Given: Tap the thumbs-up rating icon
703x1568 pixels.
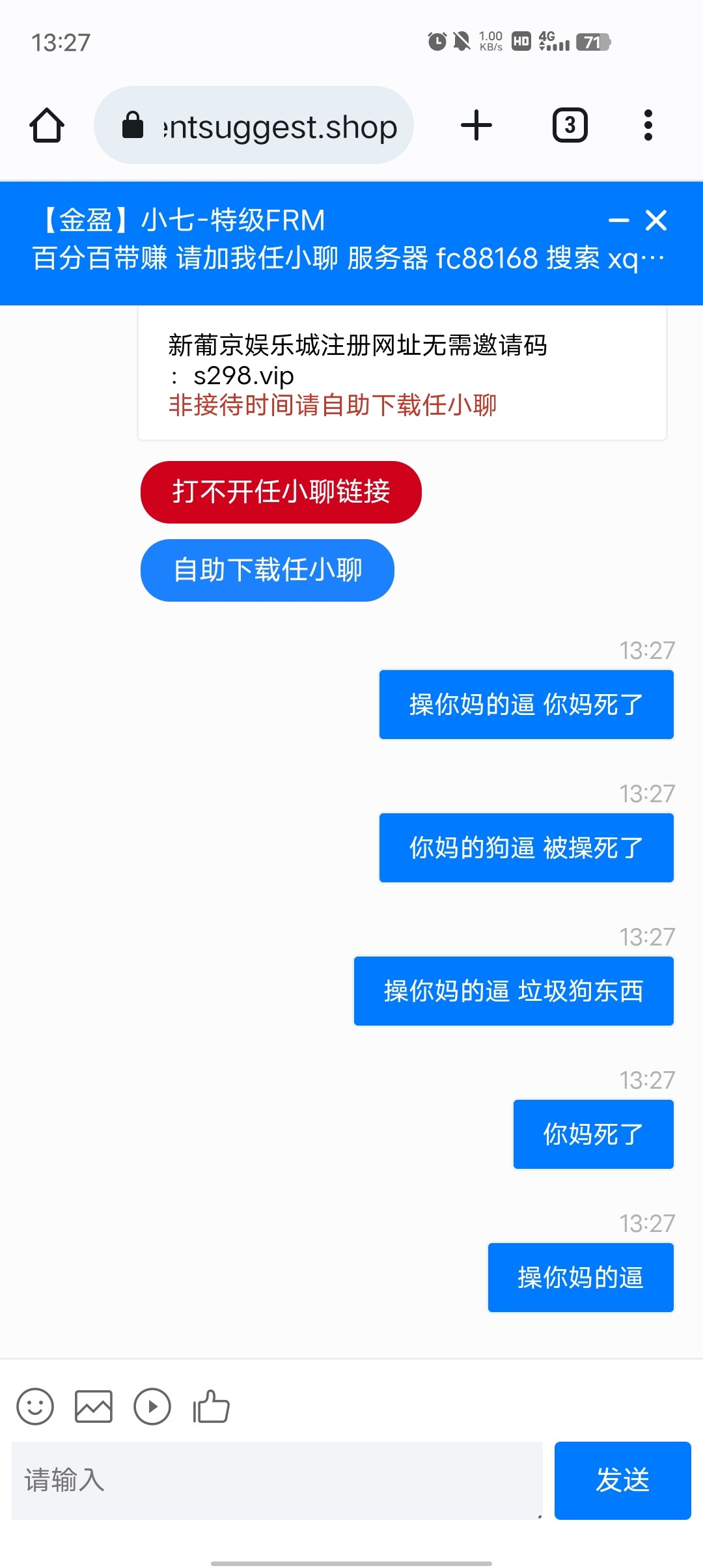Looking at the screenshot, I should coord(211,1407).
